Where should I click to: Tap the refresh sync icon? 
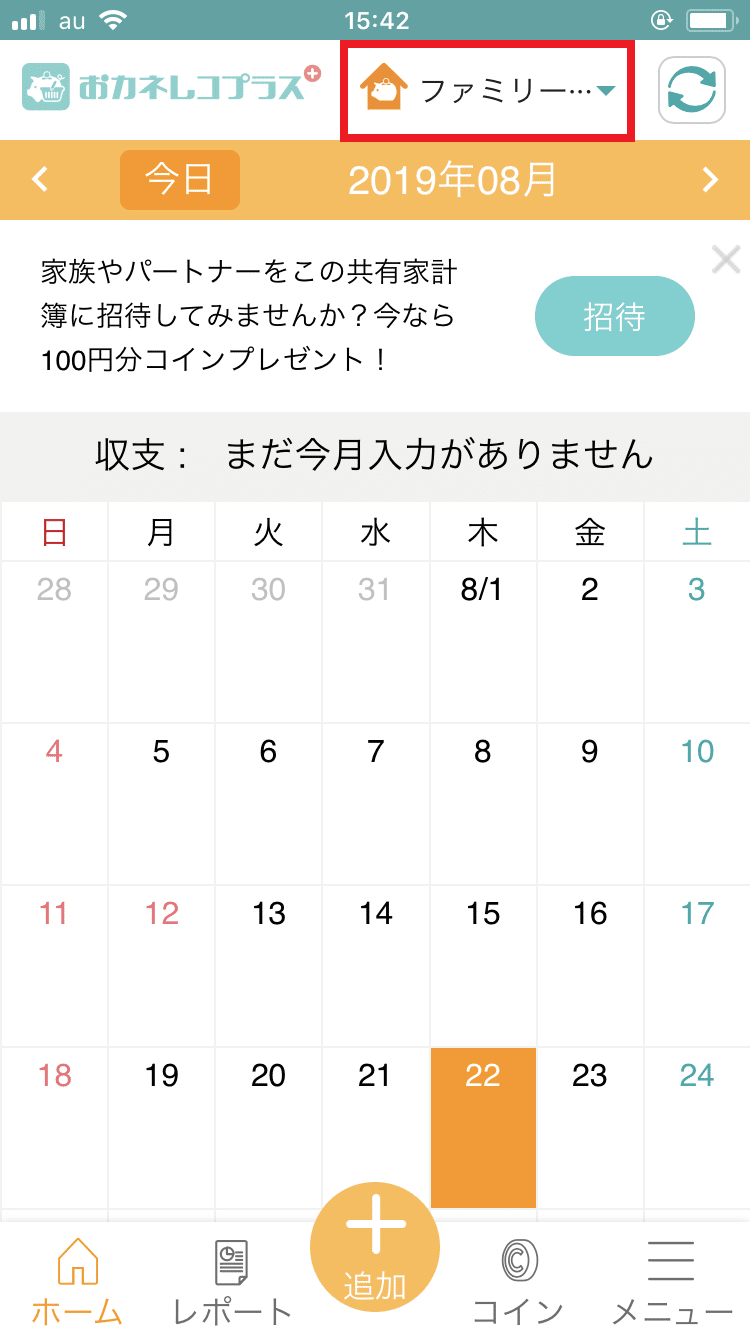tap(691, 90)
